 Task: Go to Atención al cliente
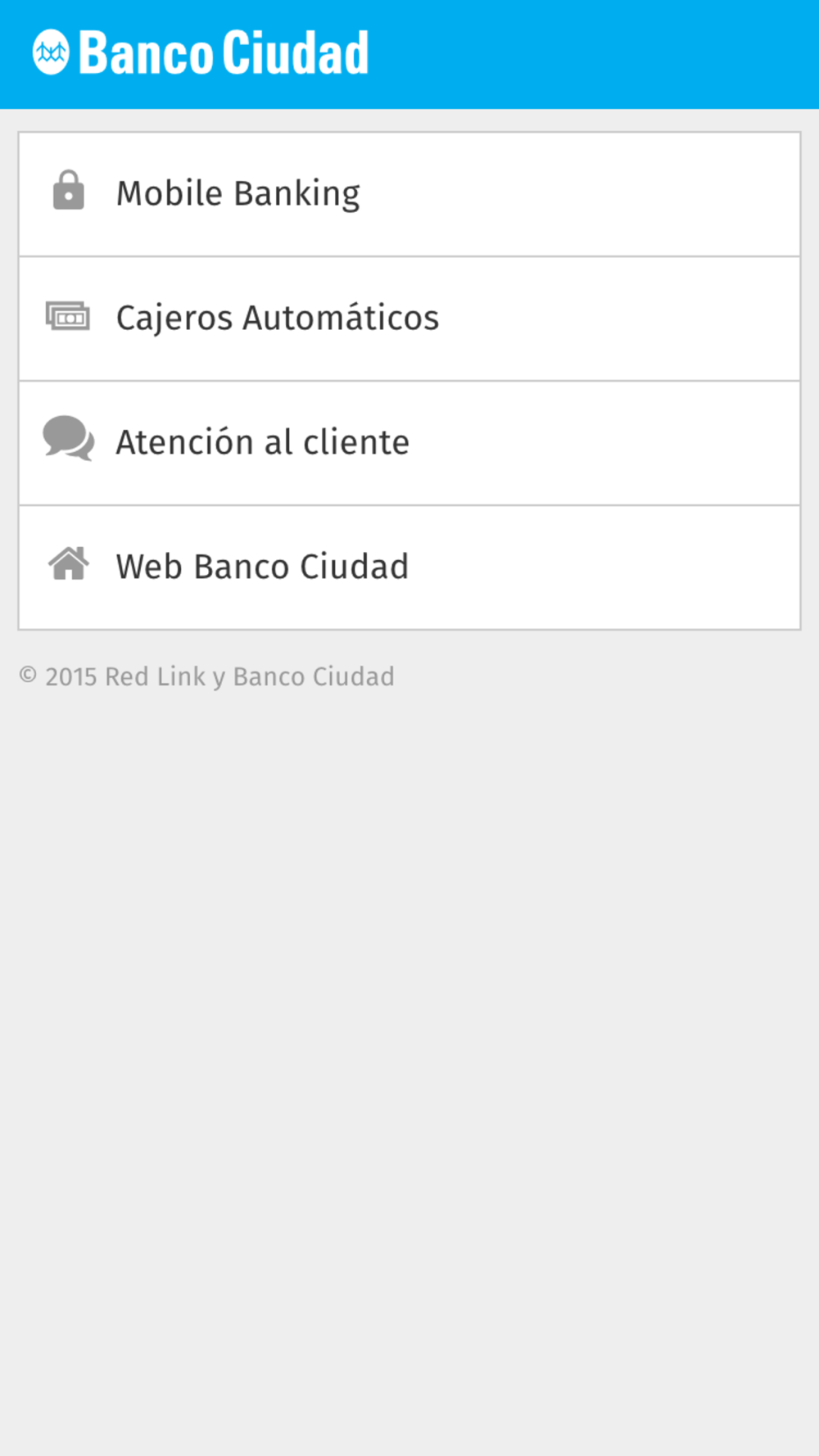click(x=409, y=443)
